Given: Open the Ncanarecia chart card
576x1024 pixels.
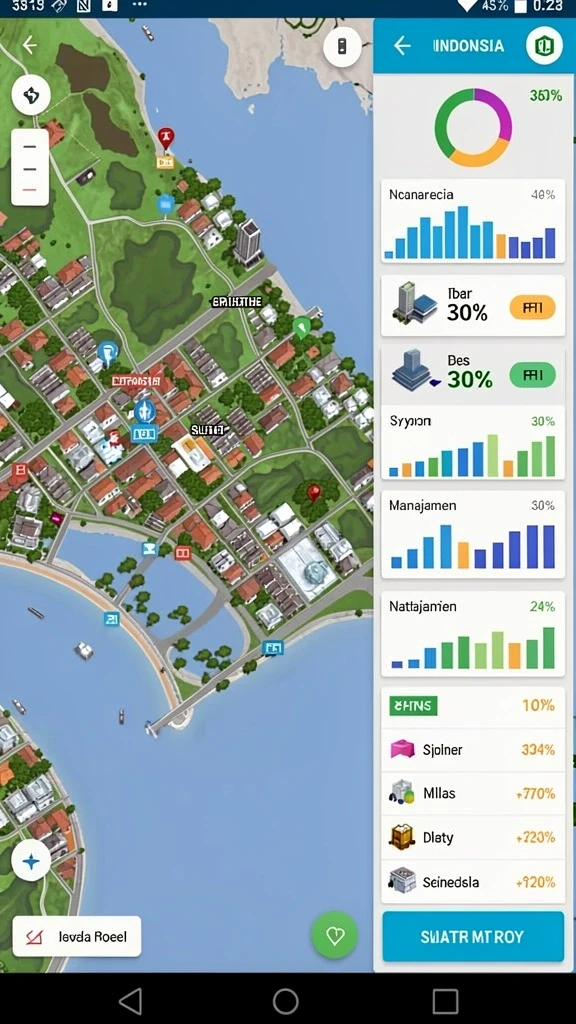Looking at the screenshot, I should tap(473, 221).
